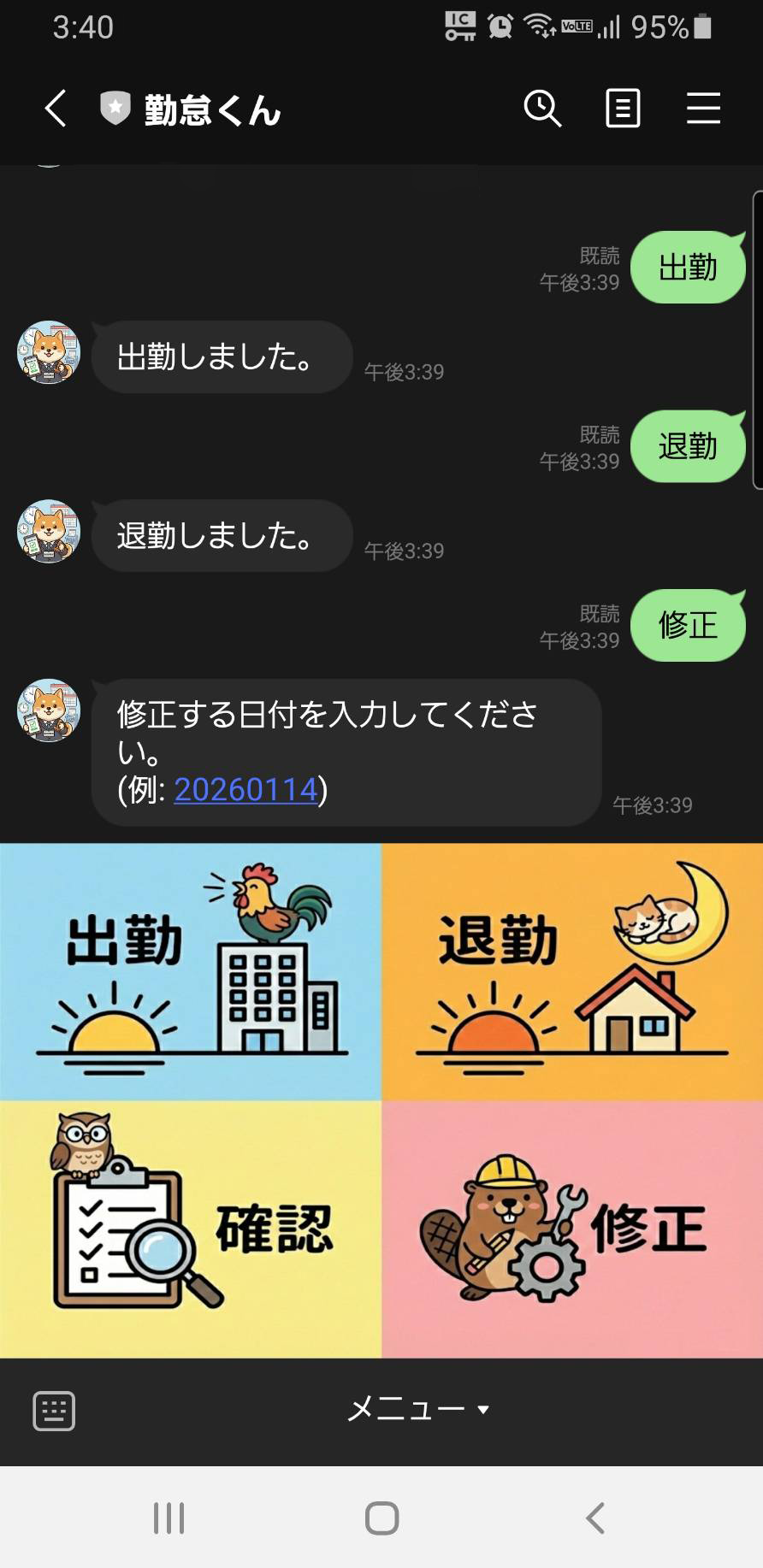Open the chat notes icon in the header

(622, 109)
